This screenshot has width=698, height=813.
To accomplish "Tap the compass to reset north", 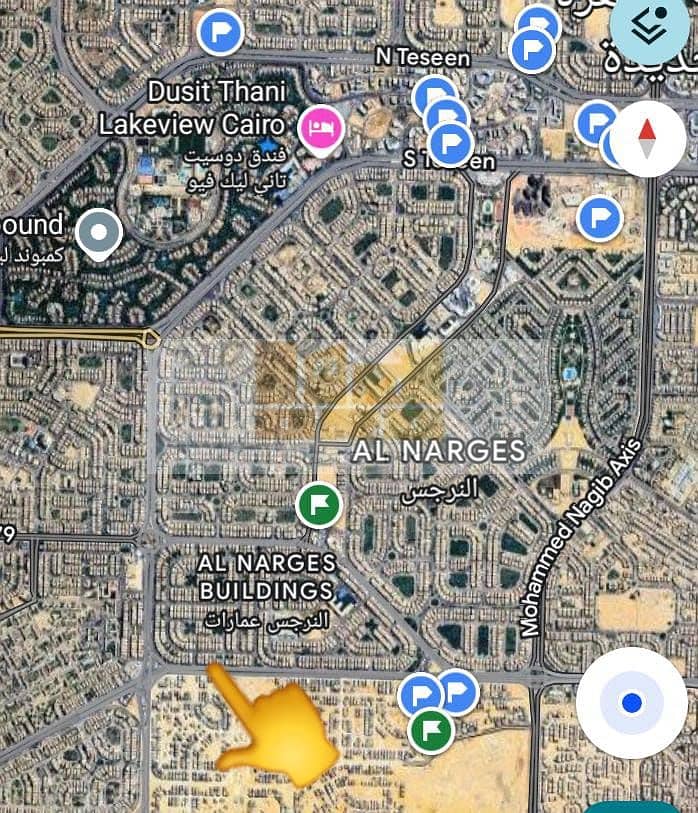I will (x=647, y=138).
